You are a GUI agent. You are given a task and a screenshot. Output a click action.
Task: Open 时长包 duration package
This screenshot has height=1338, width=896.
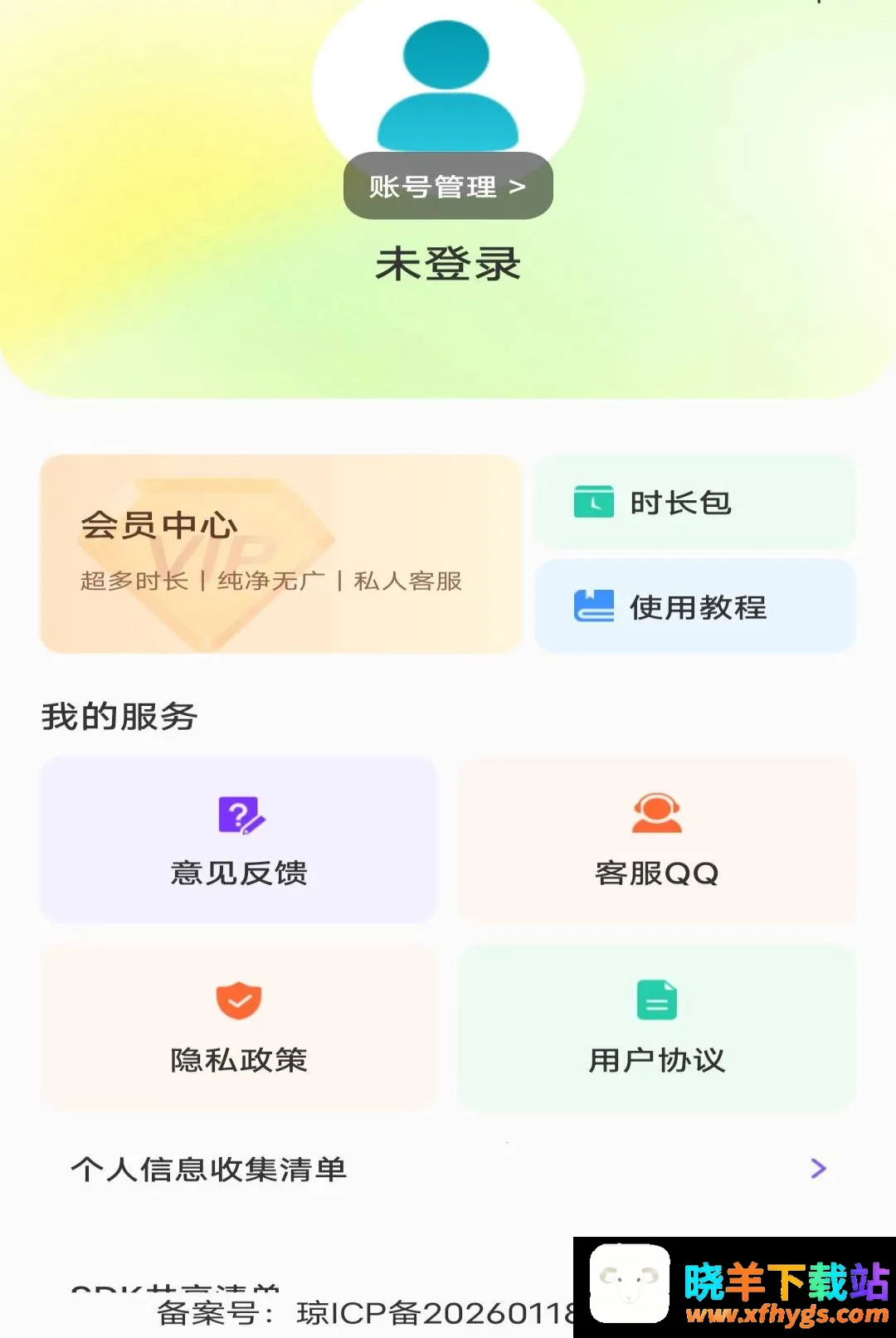point(695,502)
